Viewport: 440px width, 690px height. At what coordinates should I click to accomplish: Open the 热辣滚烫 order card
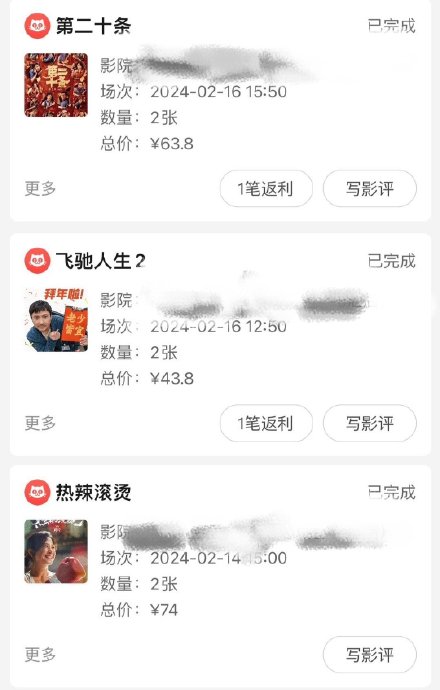pyautogui.click(x=220, y=576)
